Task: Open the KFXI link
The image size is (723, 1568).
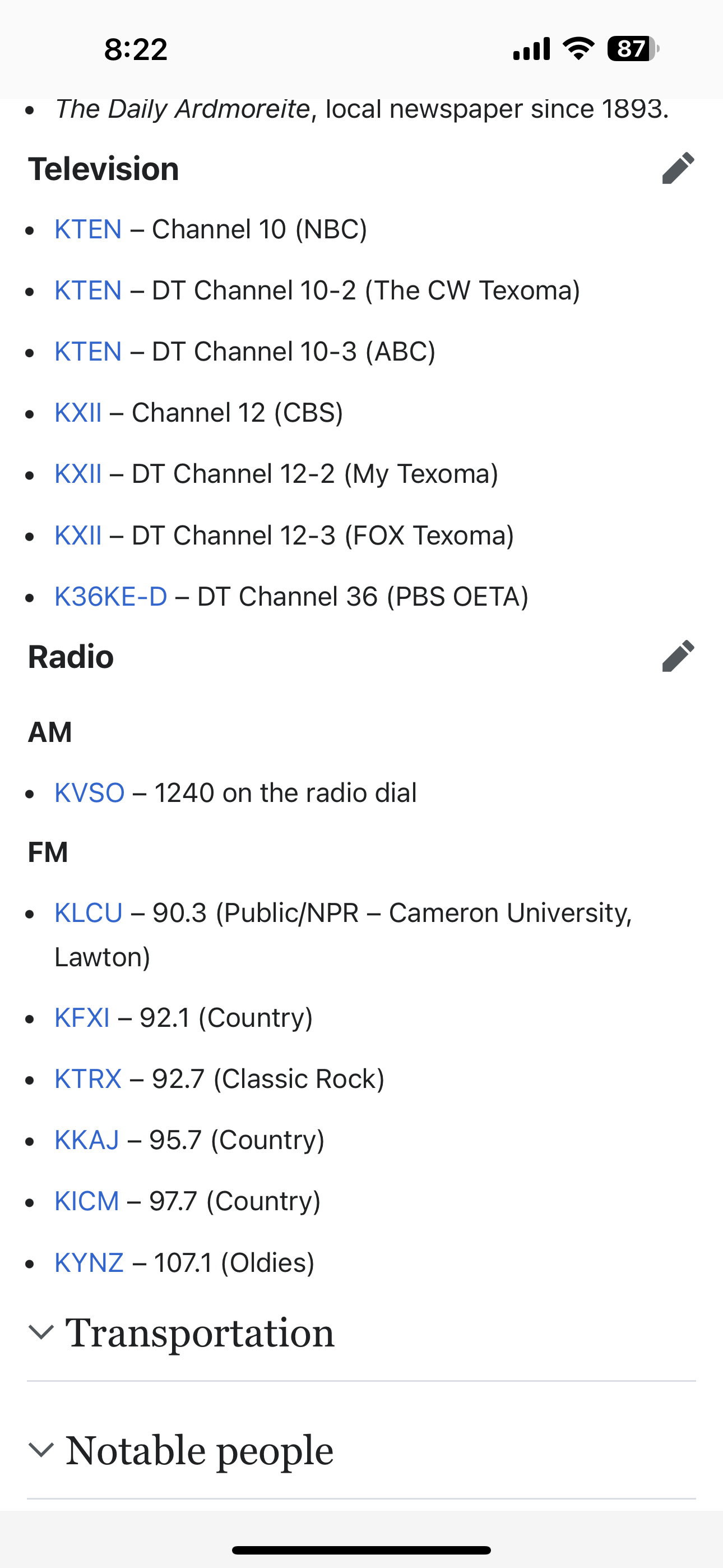Action: 82,1017
